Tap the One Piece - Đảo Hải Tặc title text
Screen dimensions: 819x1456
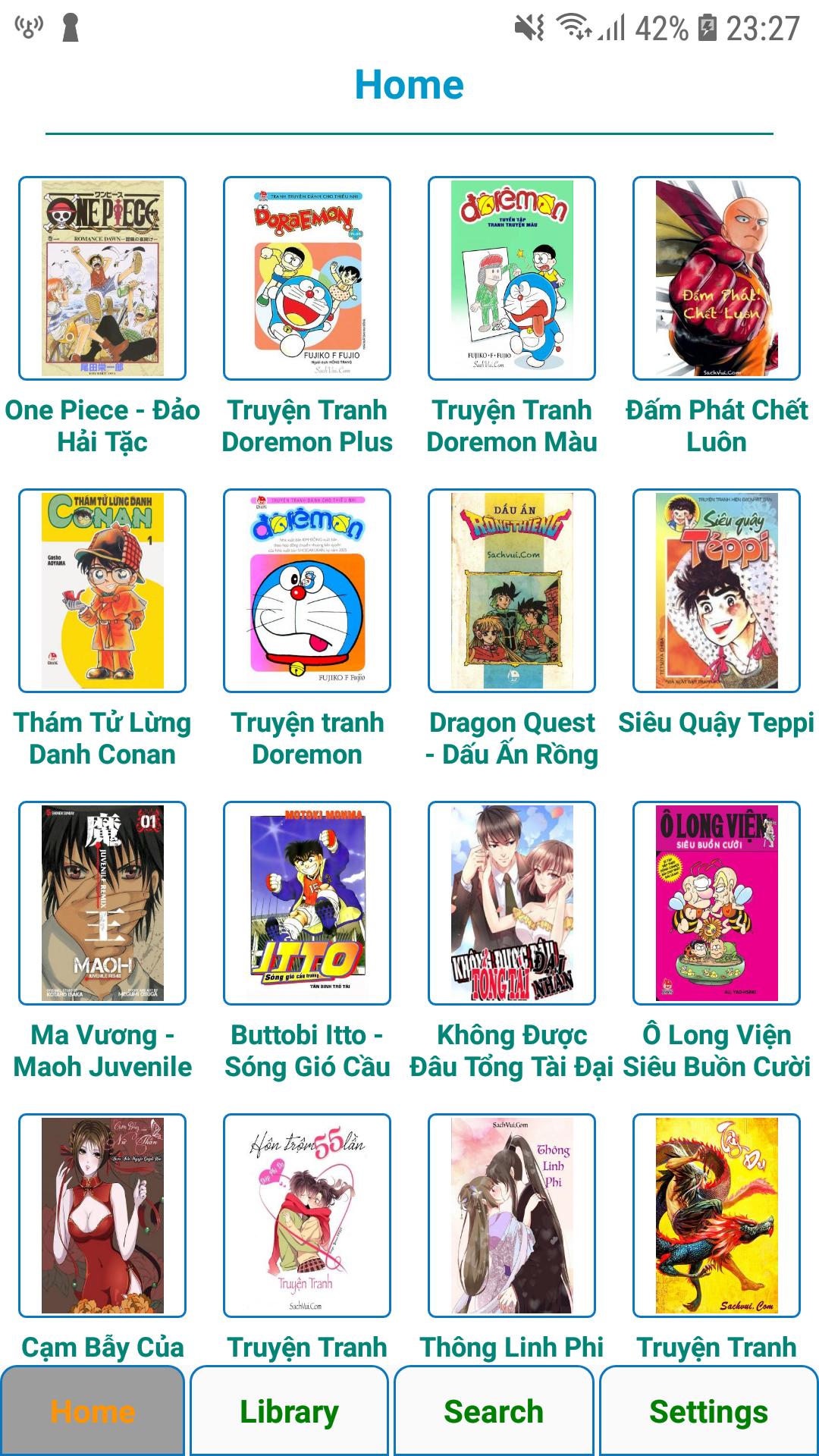(102, 425)
